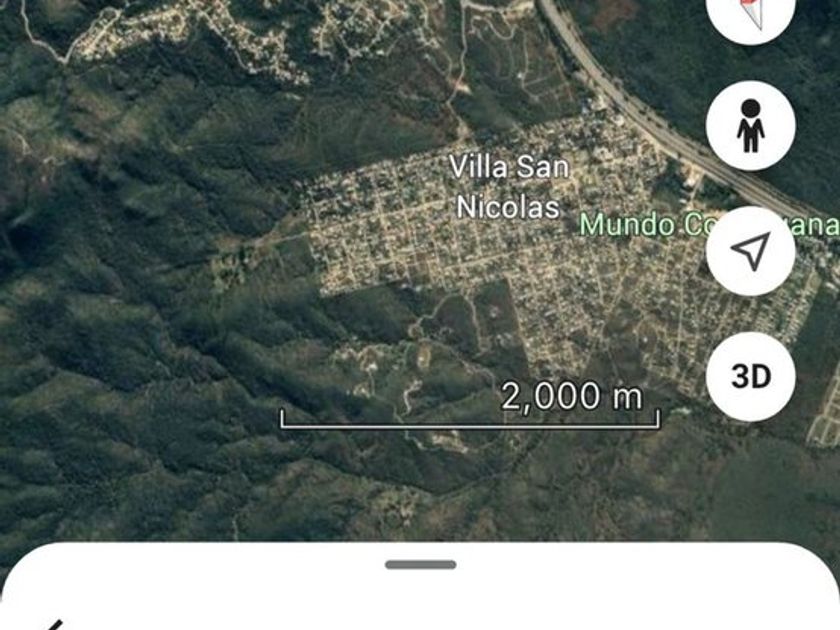
Task: Tap the bottom sheet drag handle
Action: pyautogui.click(x=421, y=565)
